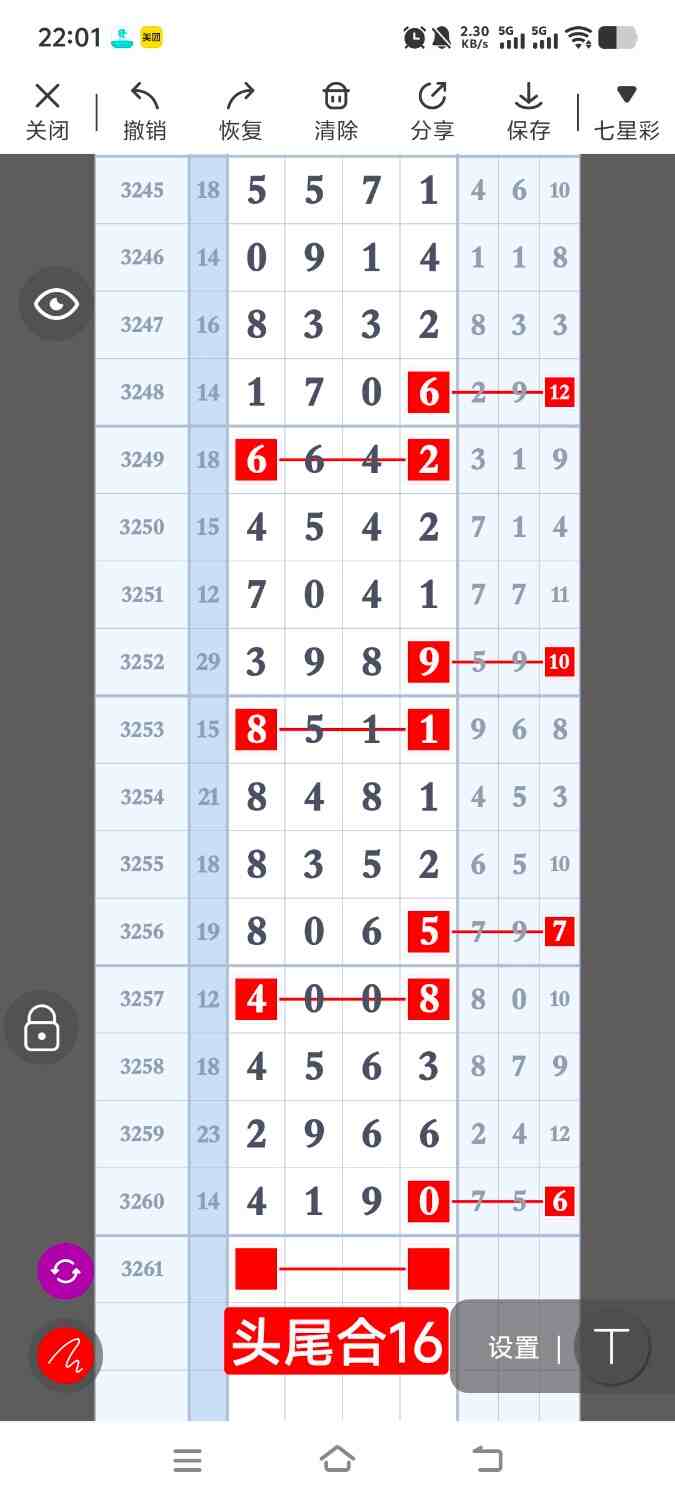Screen dimensions: 675x1500
Task: Save the chart via 保存
Action: pos(528,110)
